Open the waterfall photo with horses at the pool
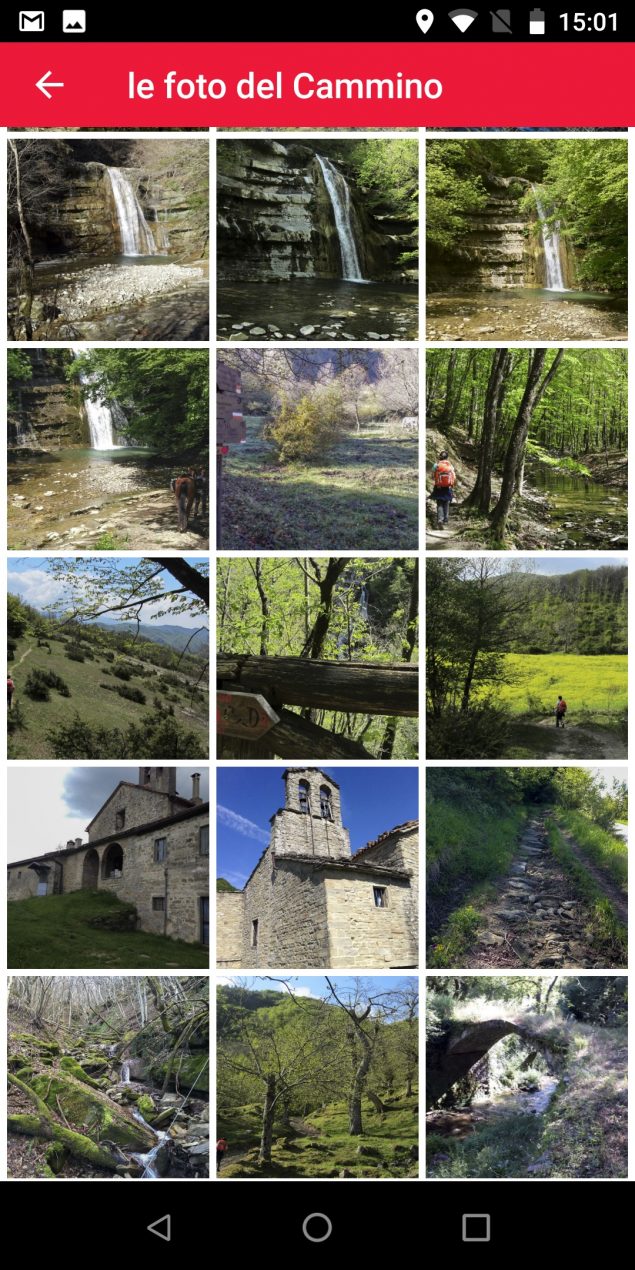Screen dimensions: 635x1270 click(108, 449)
